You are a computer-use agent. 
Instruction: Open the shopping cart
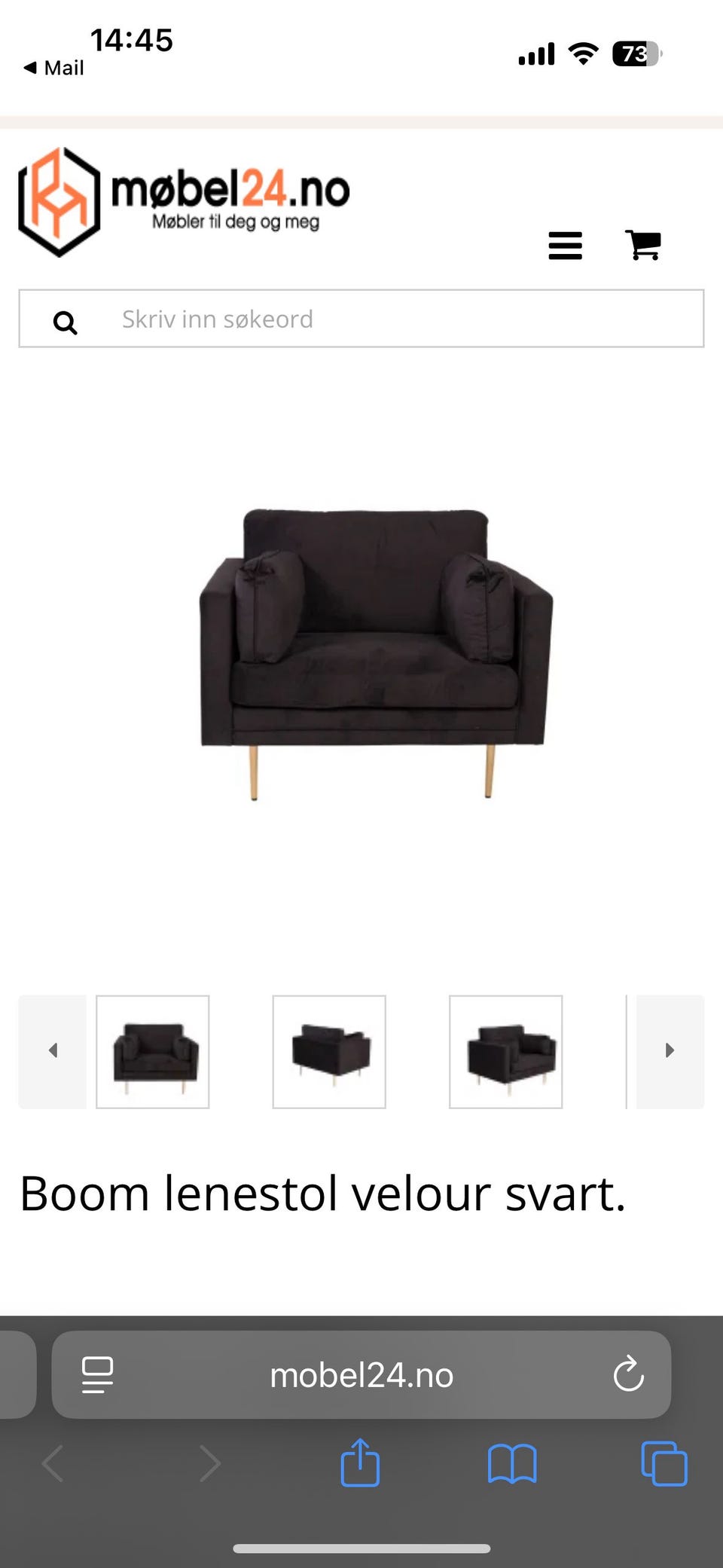click(x=642, y=245)
